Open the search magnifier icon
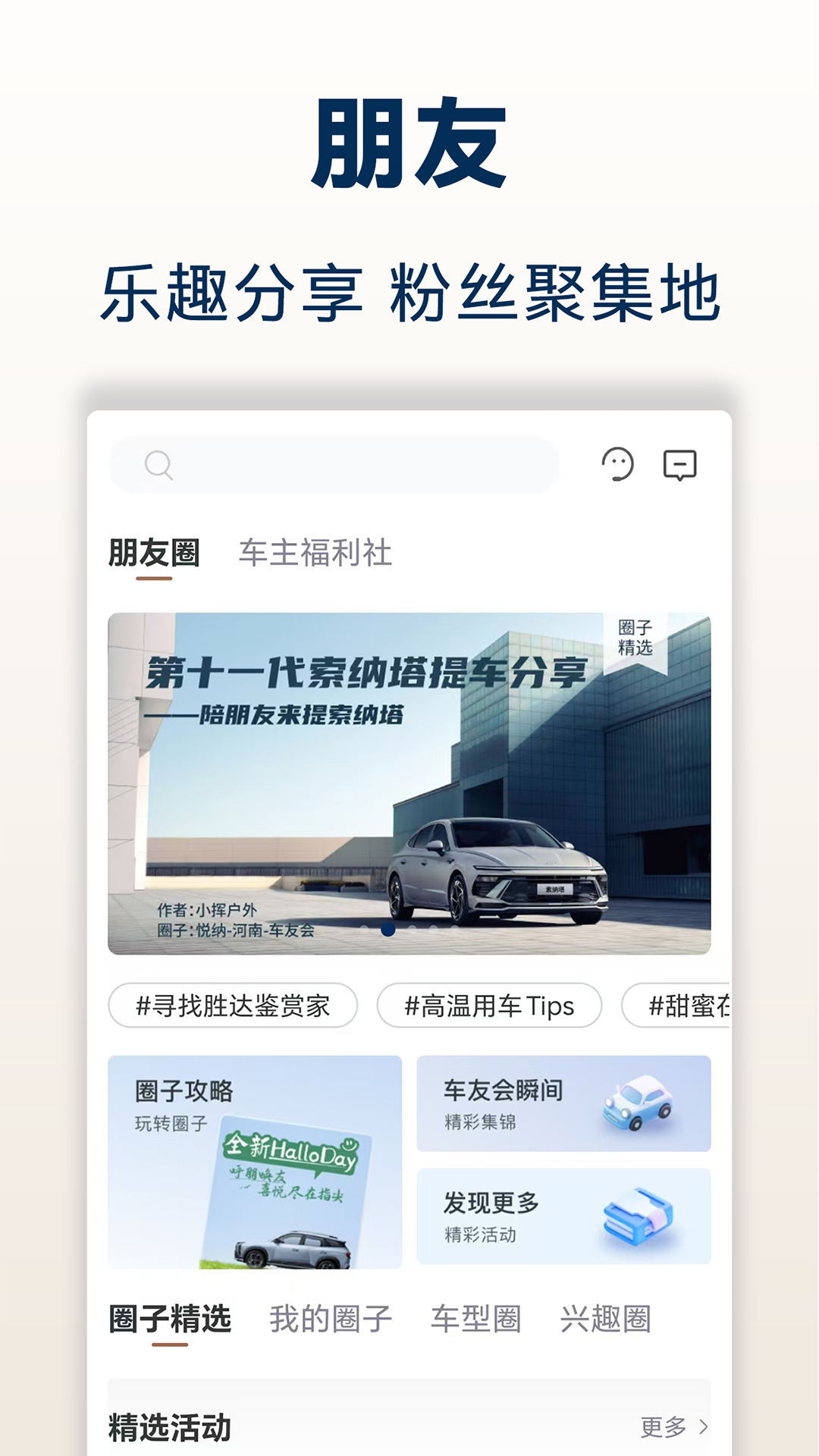The image size is (819, 1456). point(158,465)
